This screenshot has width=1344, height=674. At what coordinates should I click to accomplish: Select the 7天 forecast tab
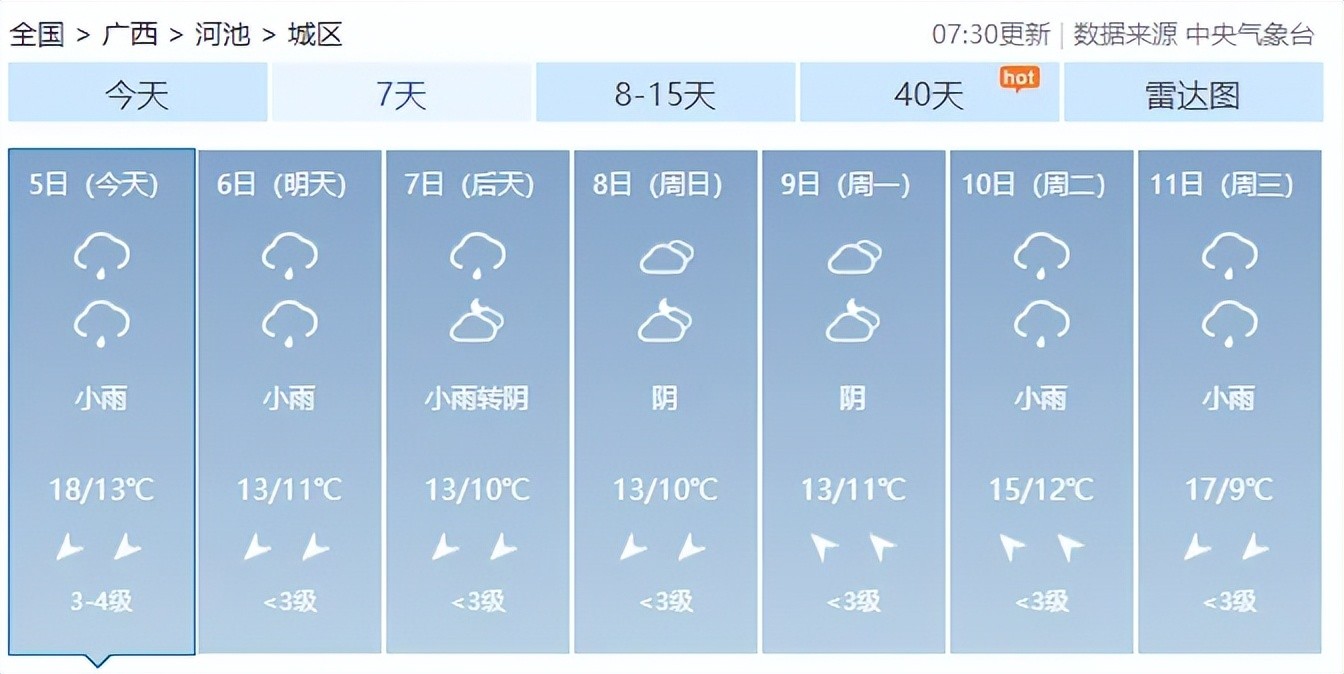click(401, 93)
